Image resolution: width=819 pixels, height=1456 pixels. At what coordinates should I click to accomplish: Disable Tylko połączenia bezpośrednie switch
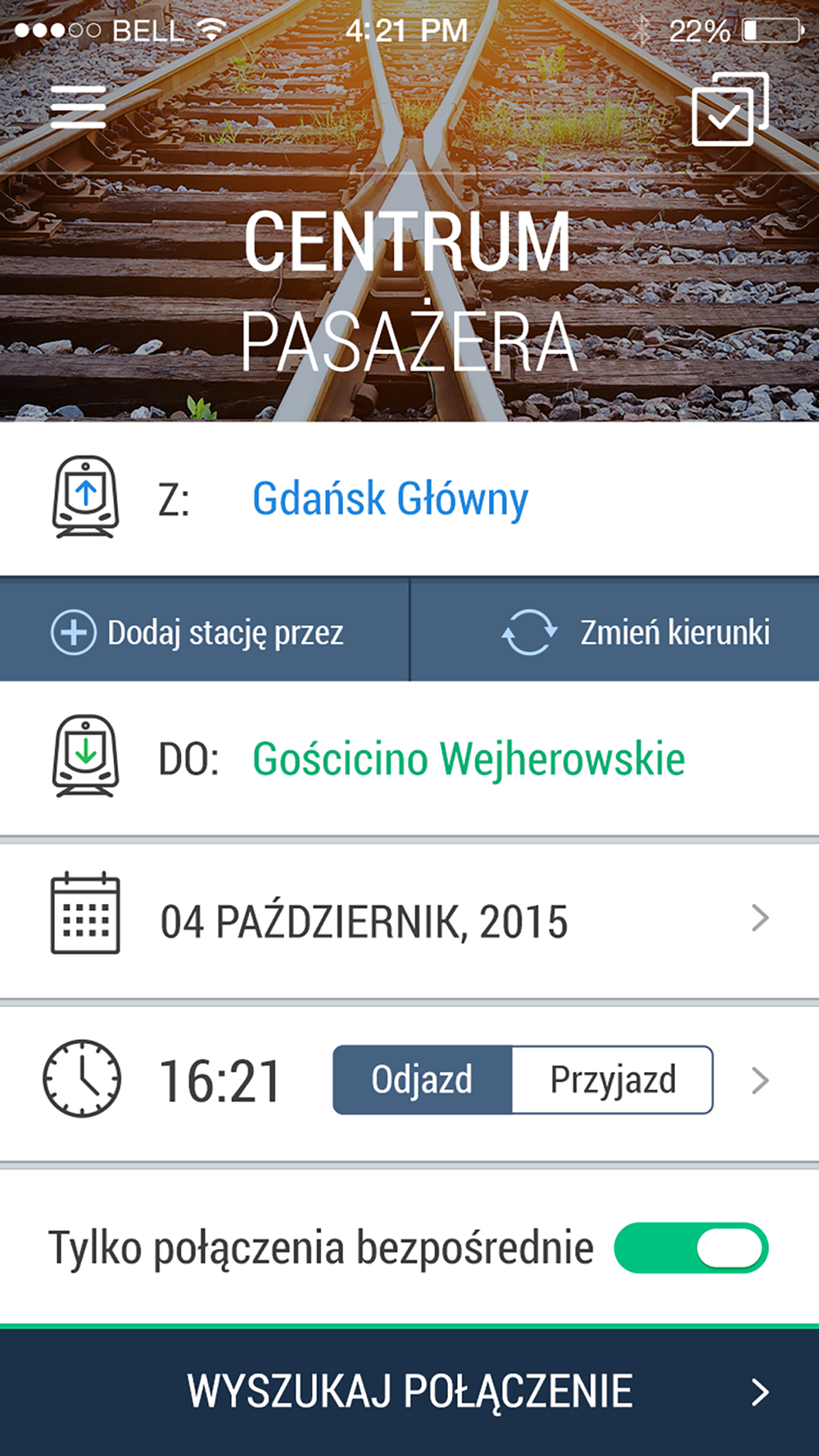point(691,1248)
